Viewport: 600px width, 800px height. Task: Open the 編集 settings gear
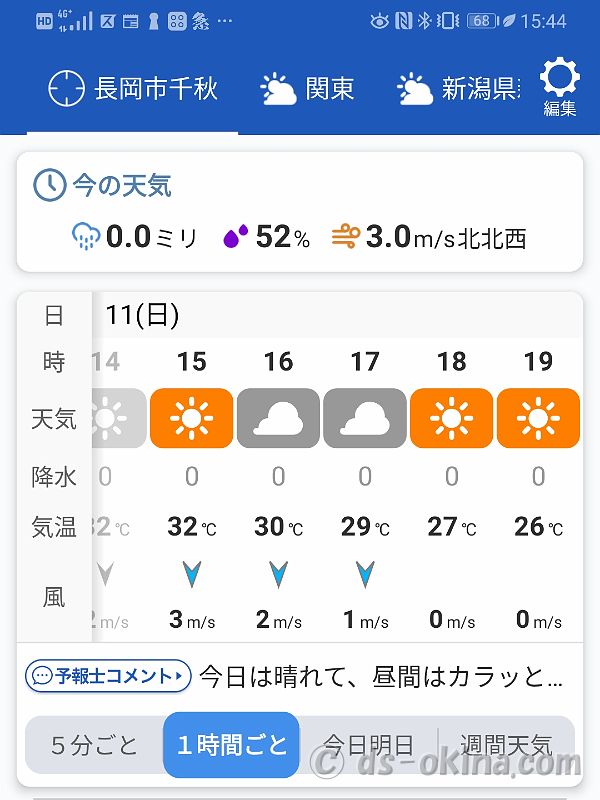tap(559, 88)
